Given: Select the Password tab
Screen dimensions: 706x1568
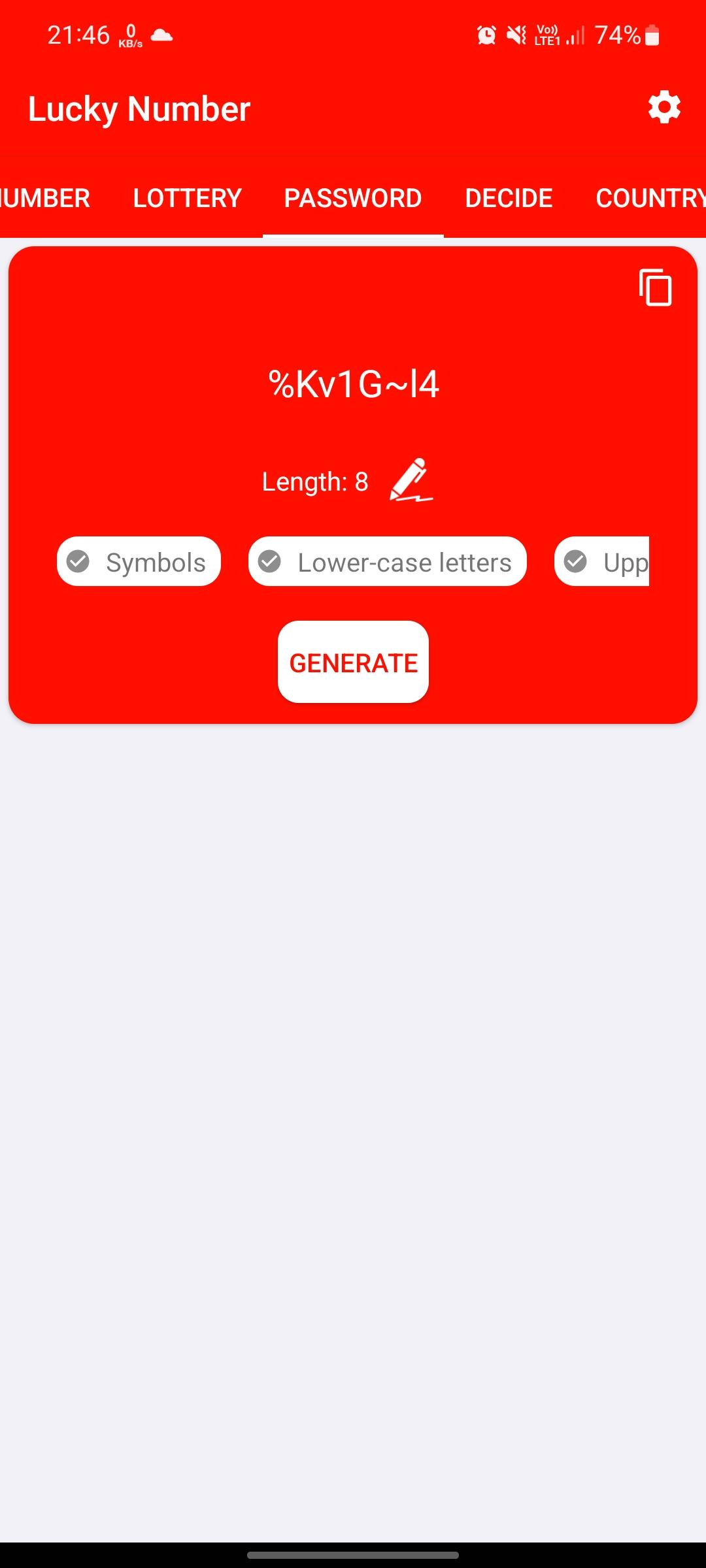Looking at the screenshot, I should point(353,198).
